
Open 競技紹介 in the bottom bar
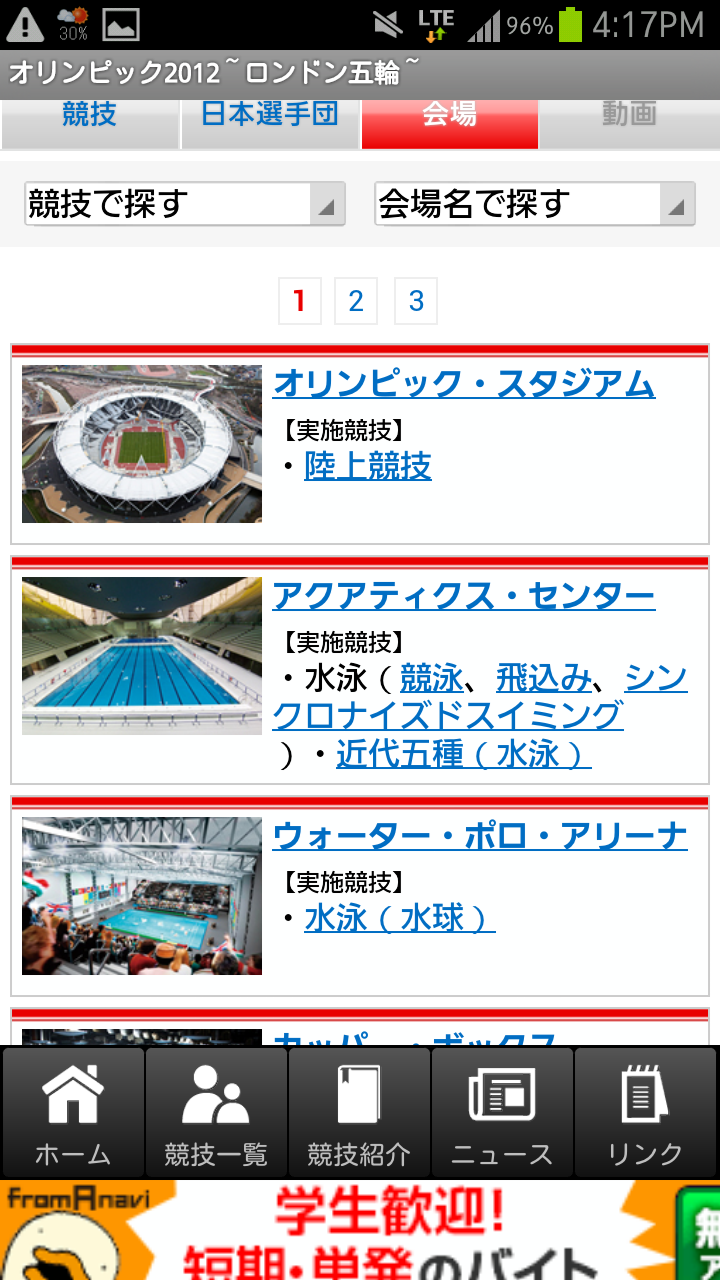359,1113
